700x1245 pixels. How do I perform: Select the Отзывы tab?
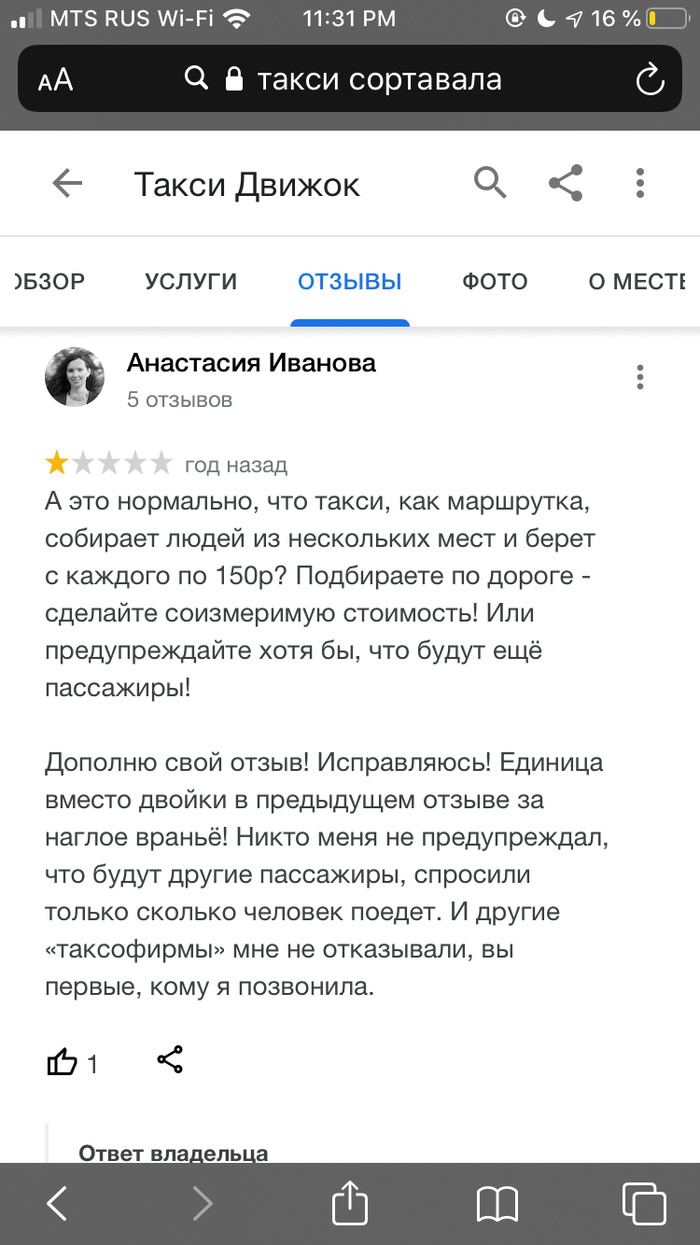tap(350, 282)
